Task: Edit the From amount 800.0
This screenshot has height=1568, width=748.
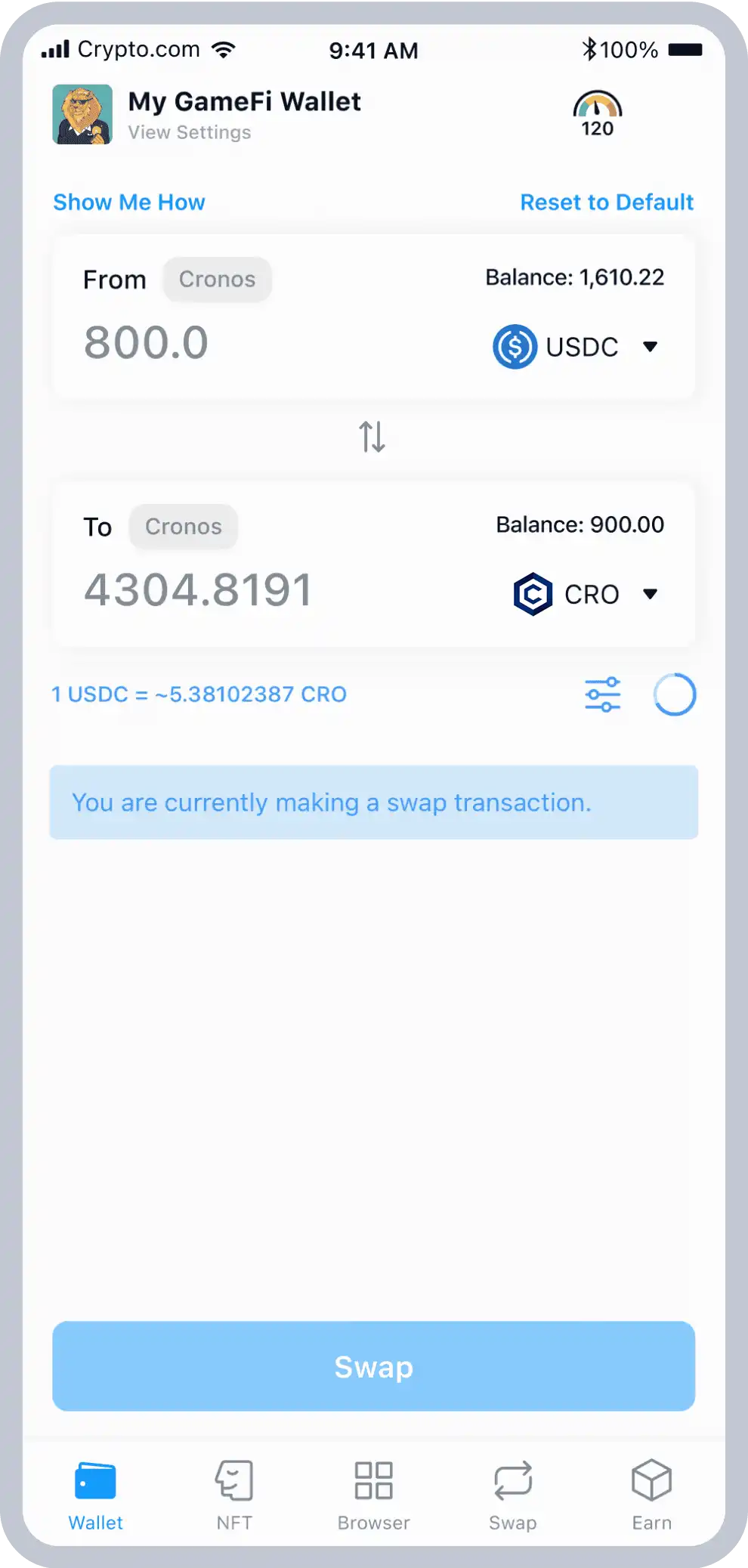Action: [147, 342]
